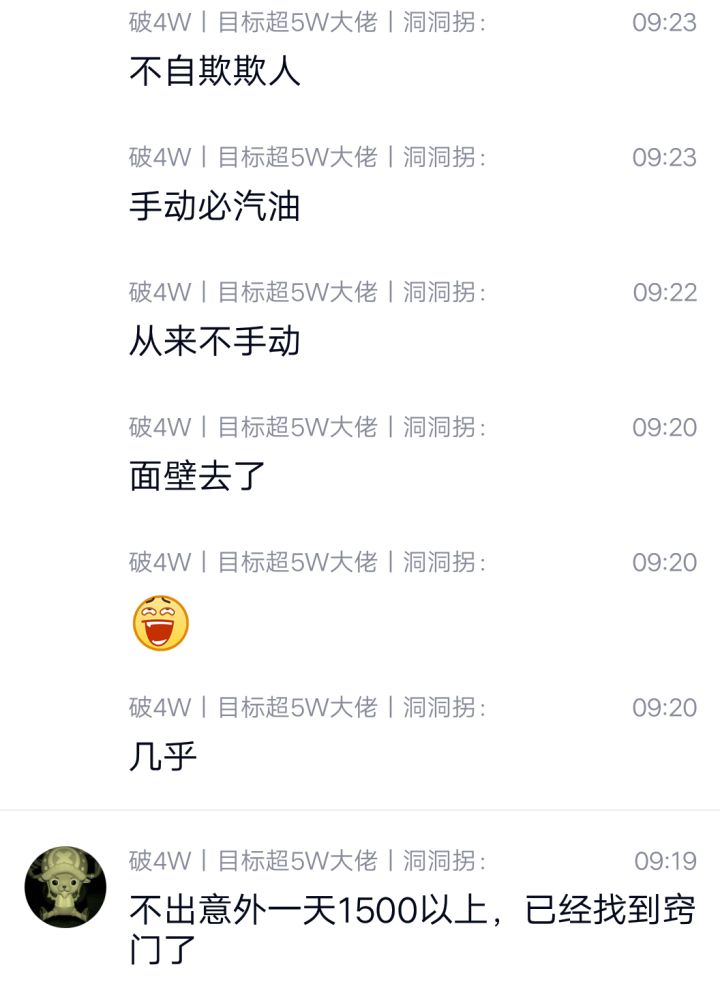Open the profile of the Chopper avatar sender

point(65,887)
